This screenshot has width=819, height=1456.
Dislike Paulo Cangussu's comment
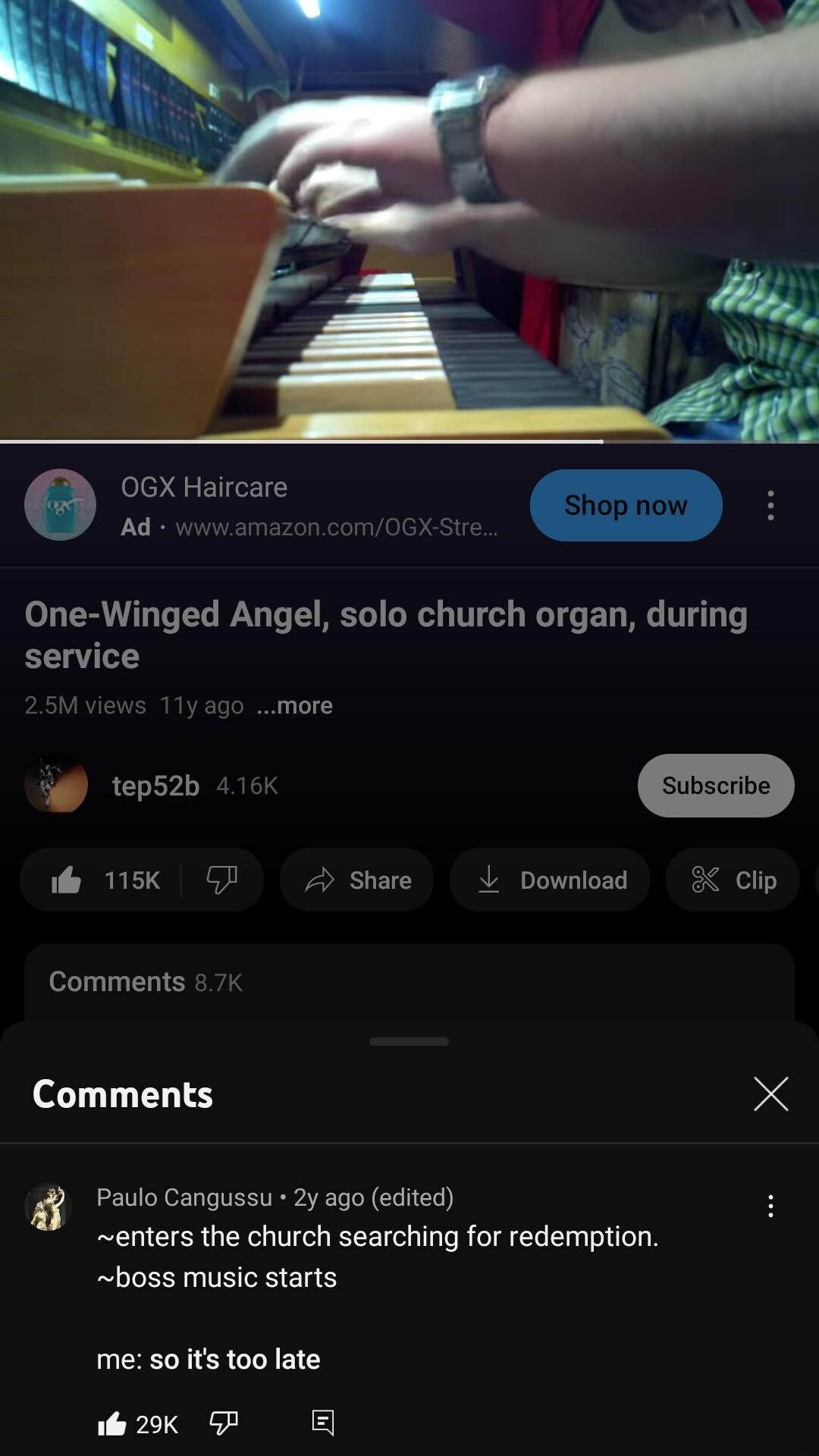point(223,1423)
